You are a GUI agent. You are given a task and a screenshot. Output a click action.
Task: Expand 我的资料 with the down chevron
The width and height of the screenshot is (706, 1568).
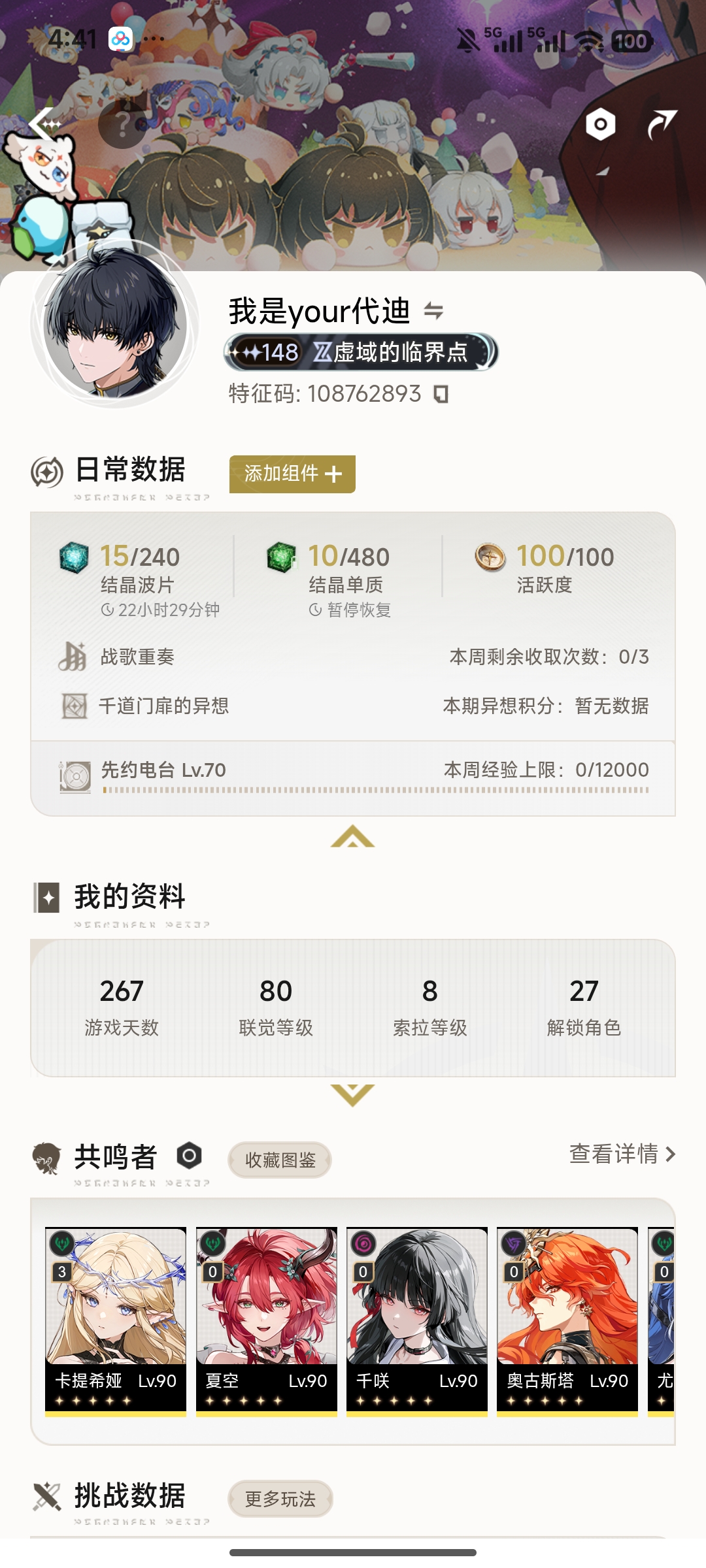352,1094
